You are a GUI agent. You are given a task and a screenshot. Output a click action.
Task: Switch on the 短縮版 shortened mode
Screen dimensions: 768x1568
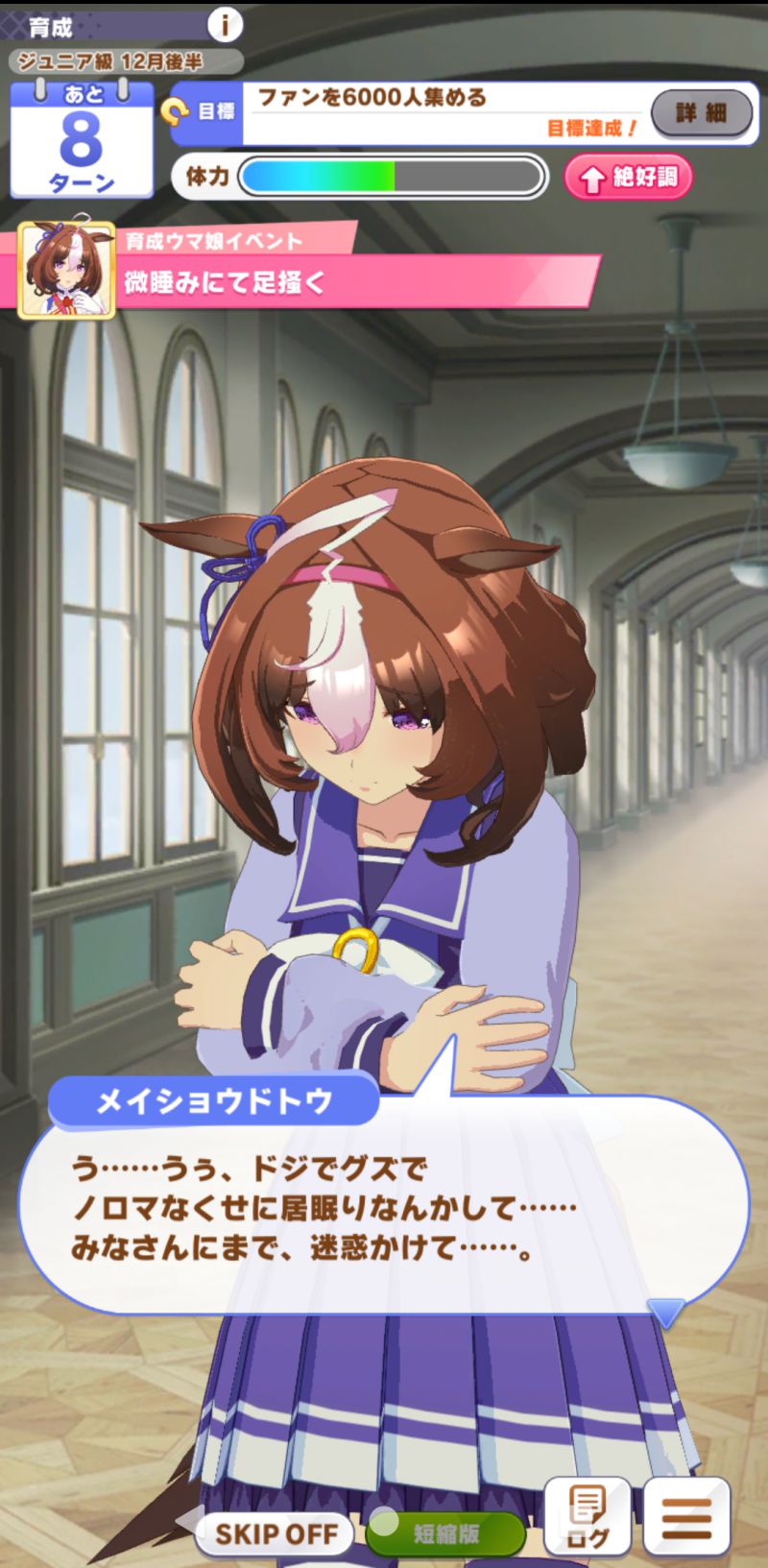[x=445, y=1532]
